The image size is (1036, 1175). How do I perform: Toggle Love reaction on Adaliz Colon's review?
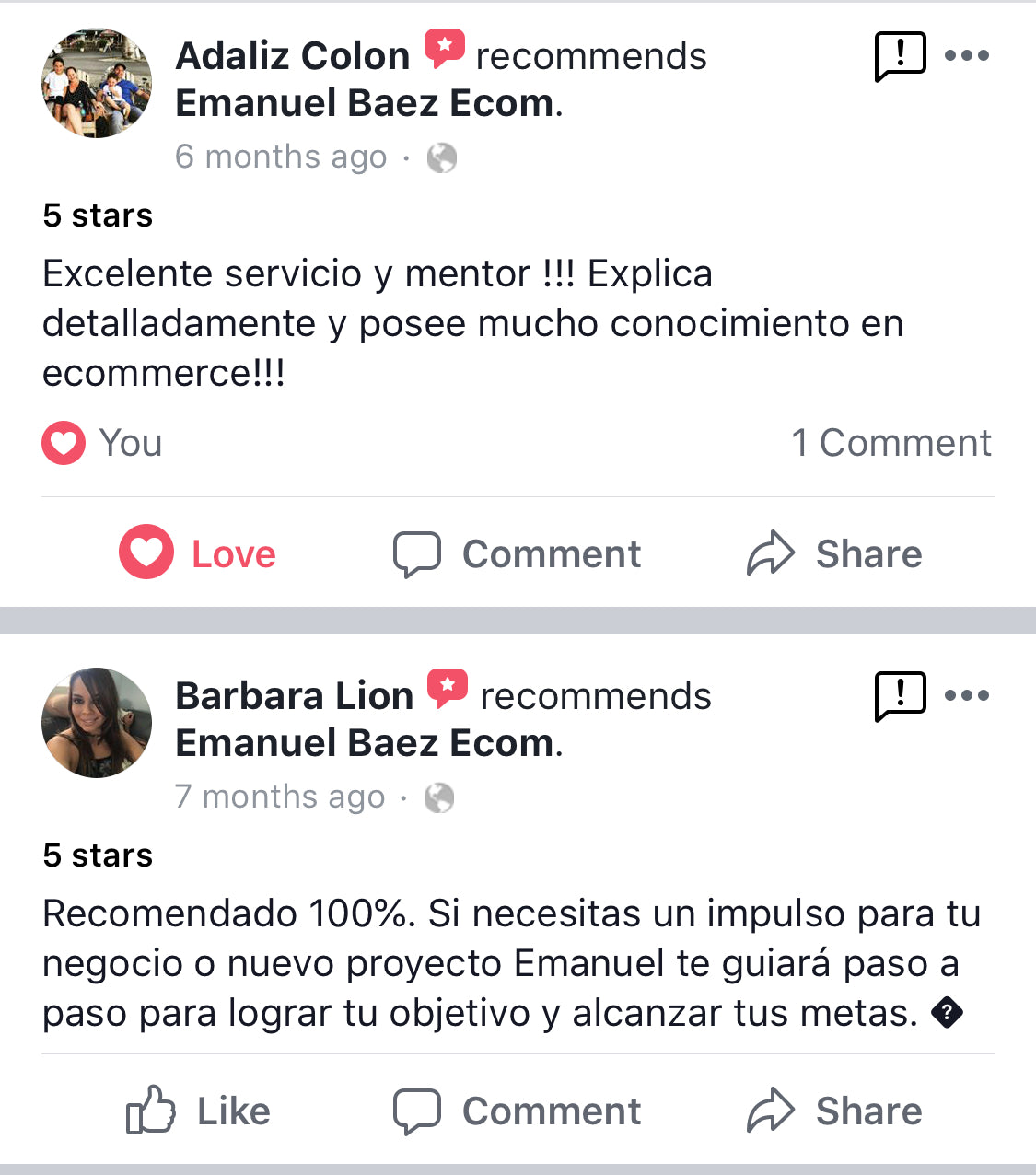(x=198, y=553)
